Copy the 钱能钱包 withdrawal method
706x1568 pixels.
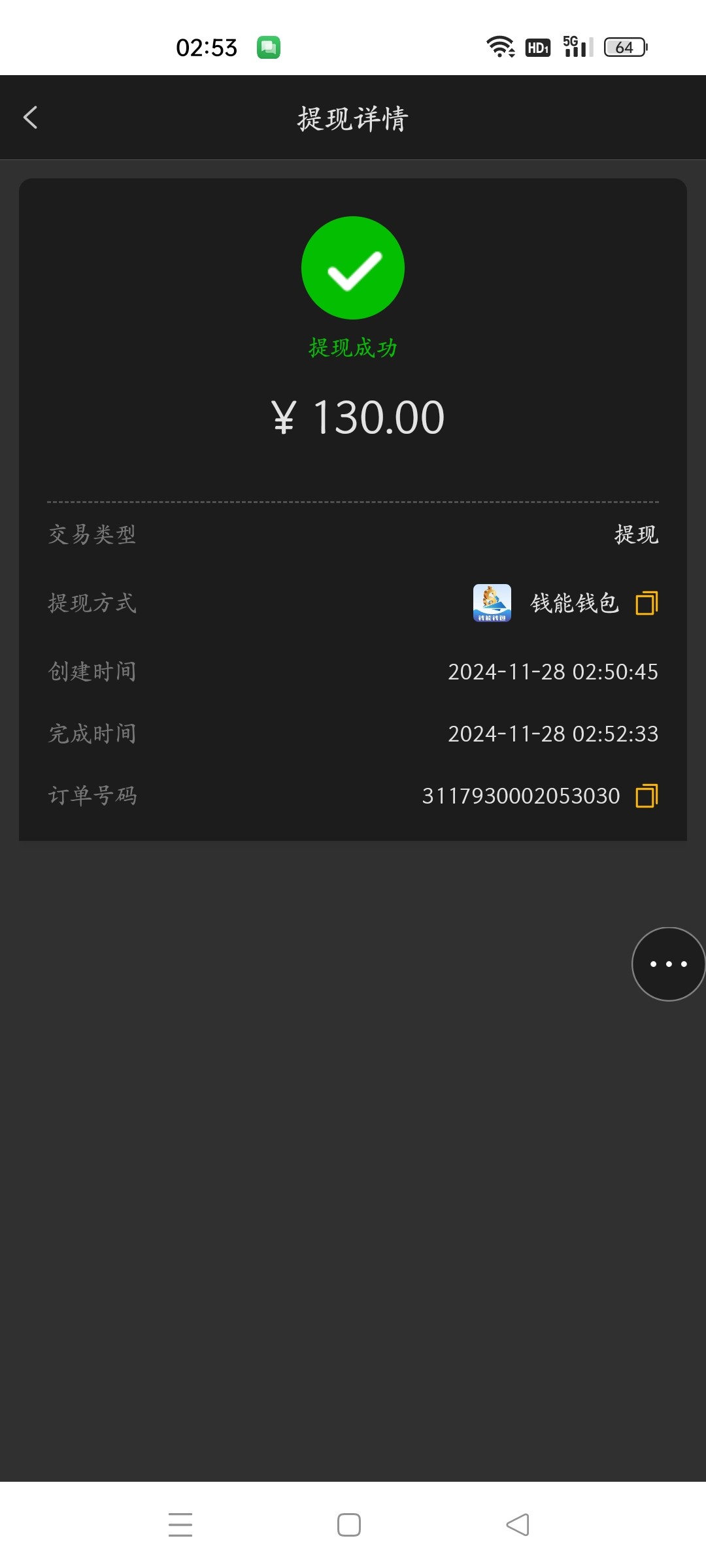tap(647, 603)
